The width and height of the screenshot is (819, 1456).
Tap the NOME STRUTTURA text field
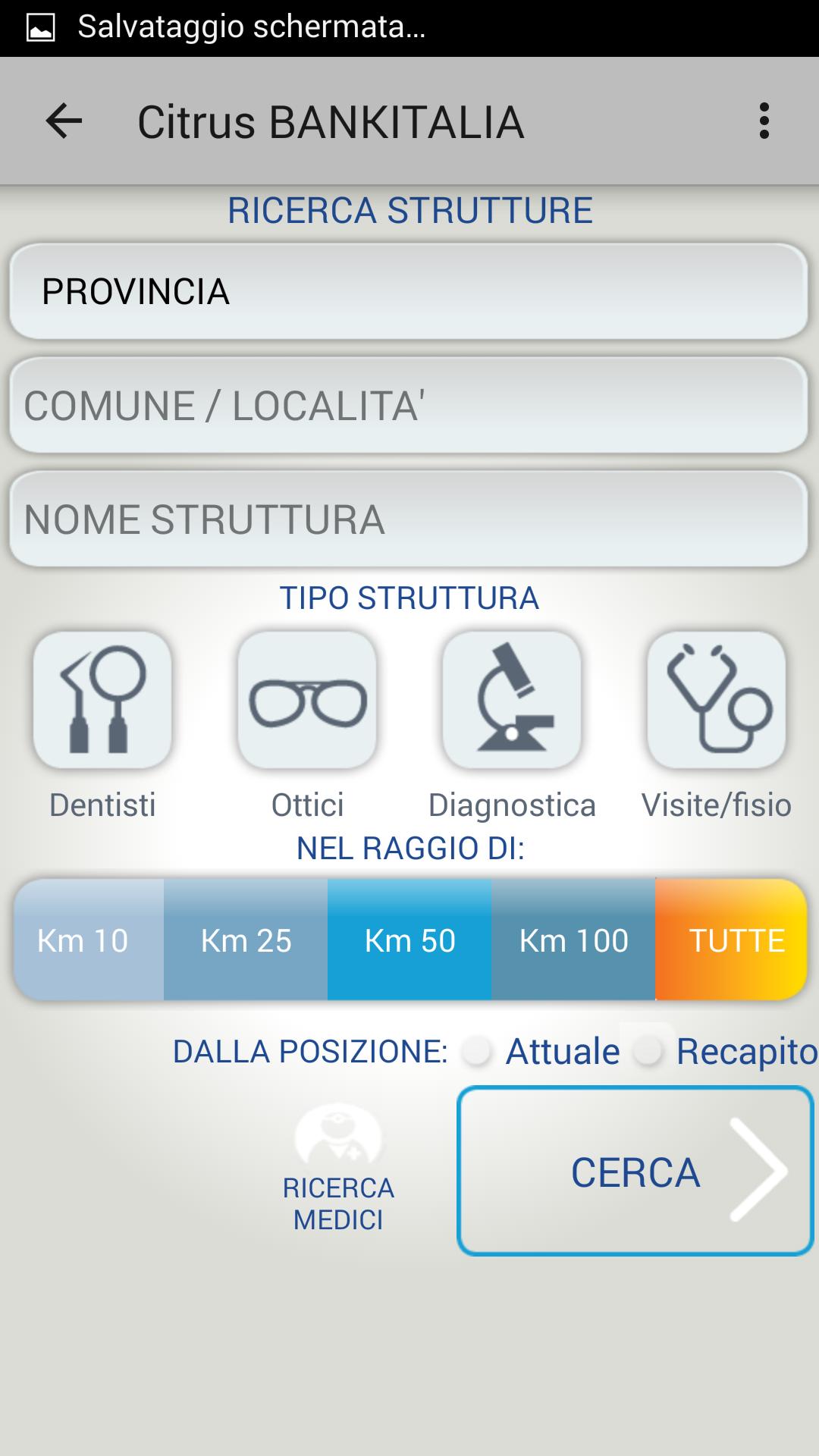[409, 519]
